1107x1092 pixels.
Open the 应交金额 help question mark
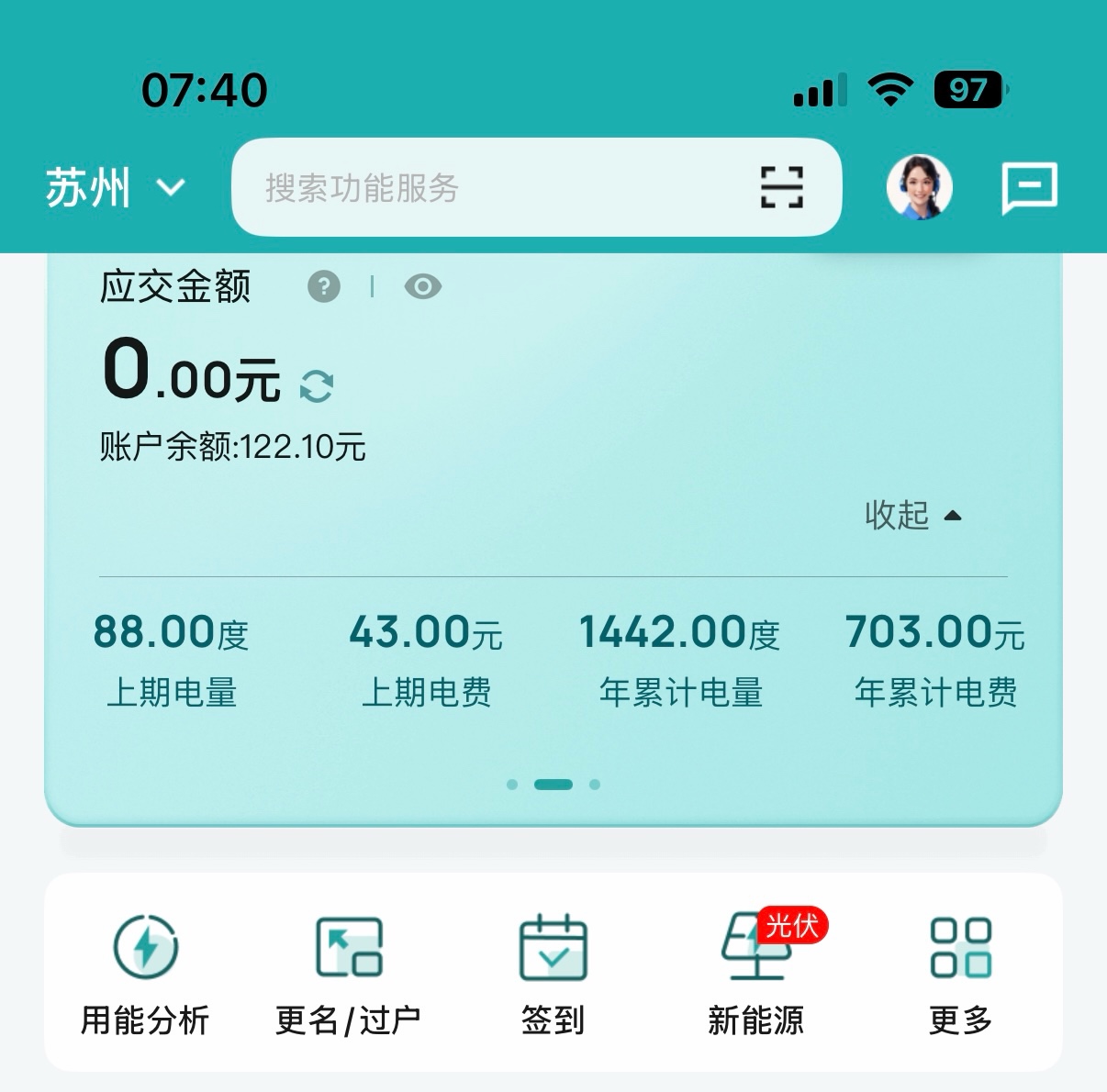(x=324, y=286)
